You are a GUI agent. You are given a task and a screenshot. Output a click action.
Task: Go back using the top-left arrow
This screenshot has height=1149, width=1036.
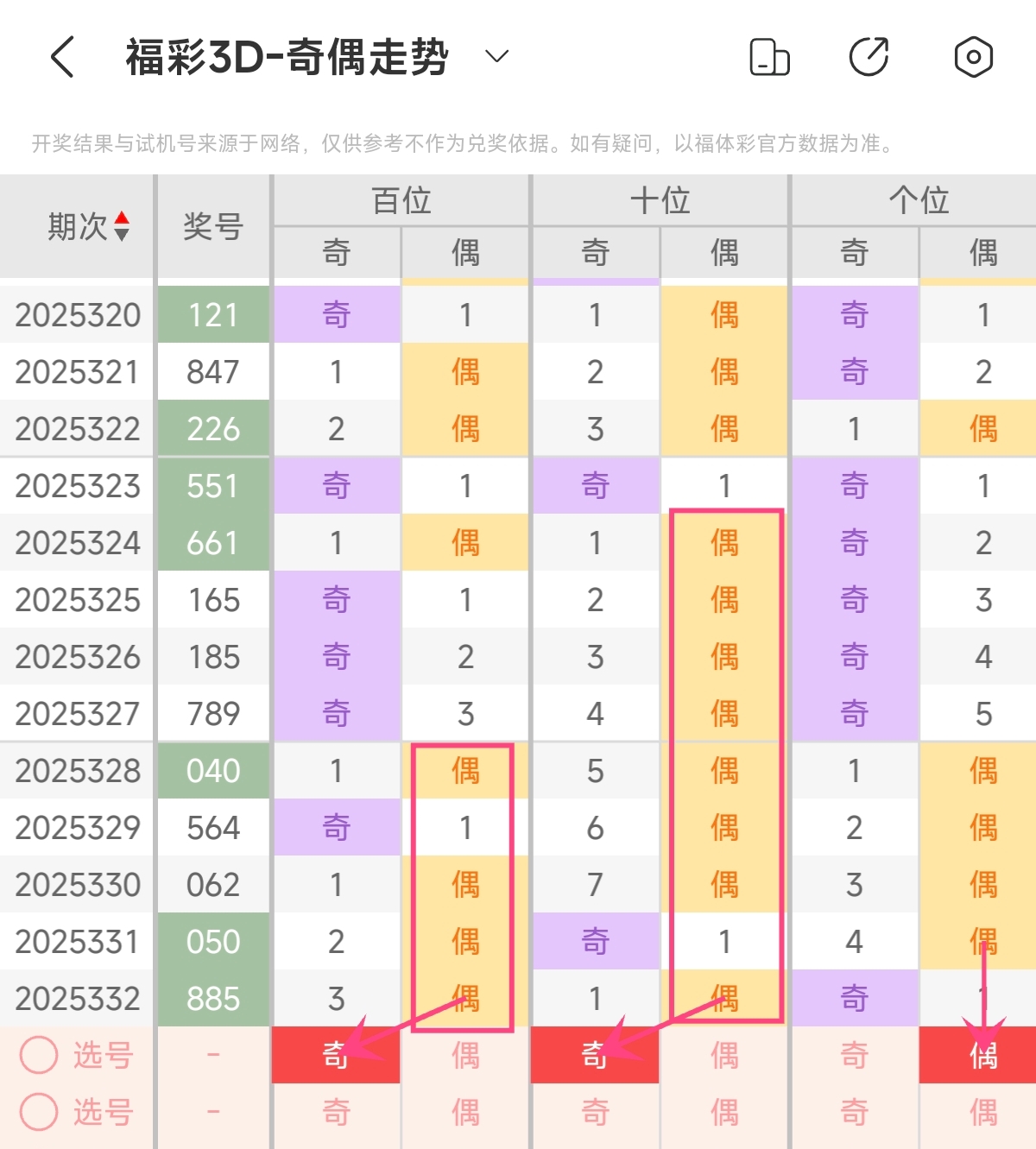tap(63, 57)
